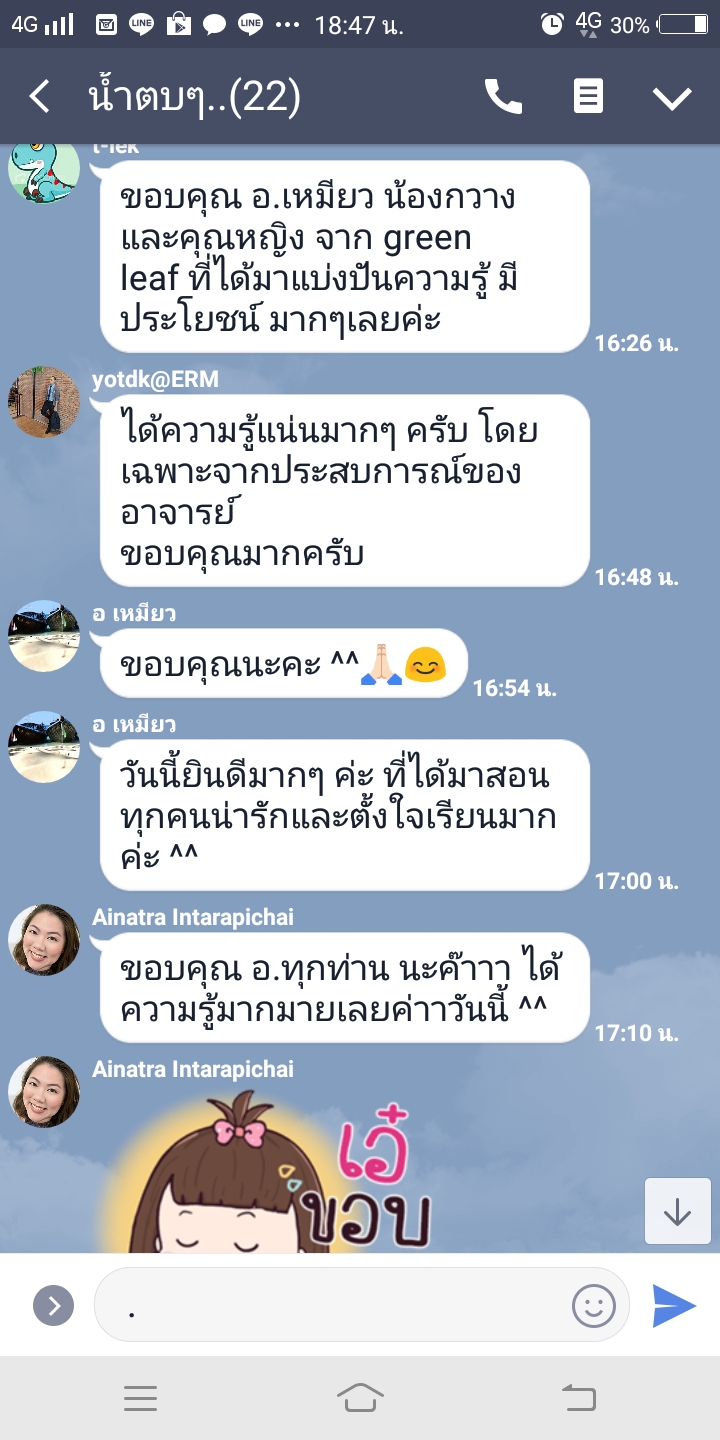Tap the system back button

(x=578, y=1398)
